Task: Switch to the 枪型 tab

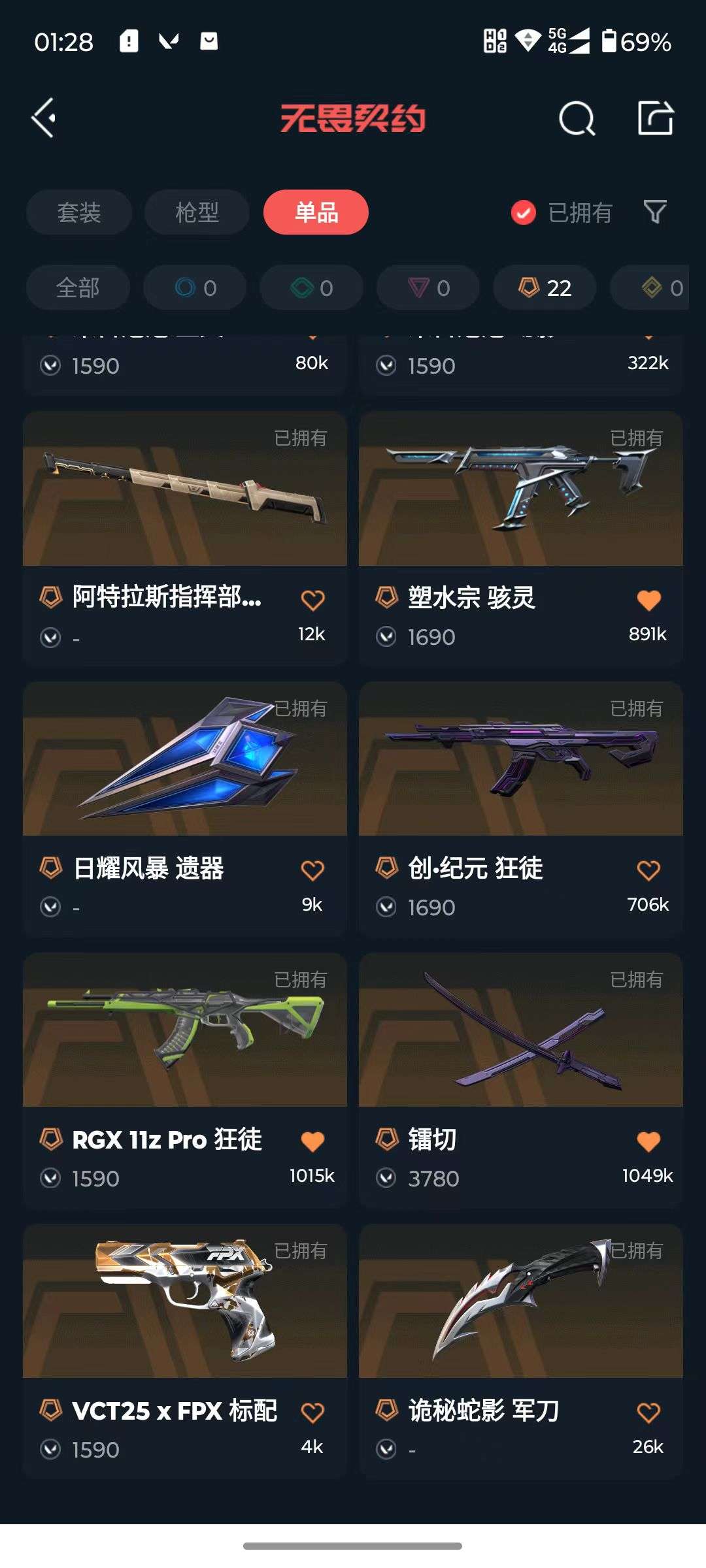Action: click(196, 212)
